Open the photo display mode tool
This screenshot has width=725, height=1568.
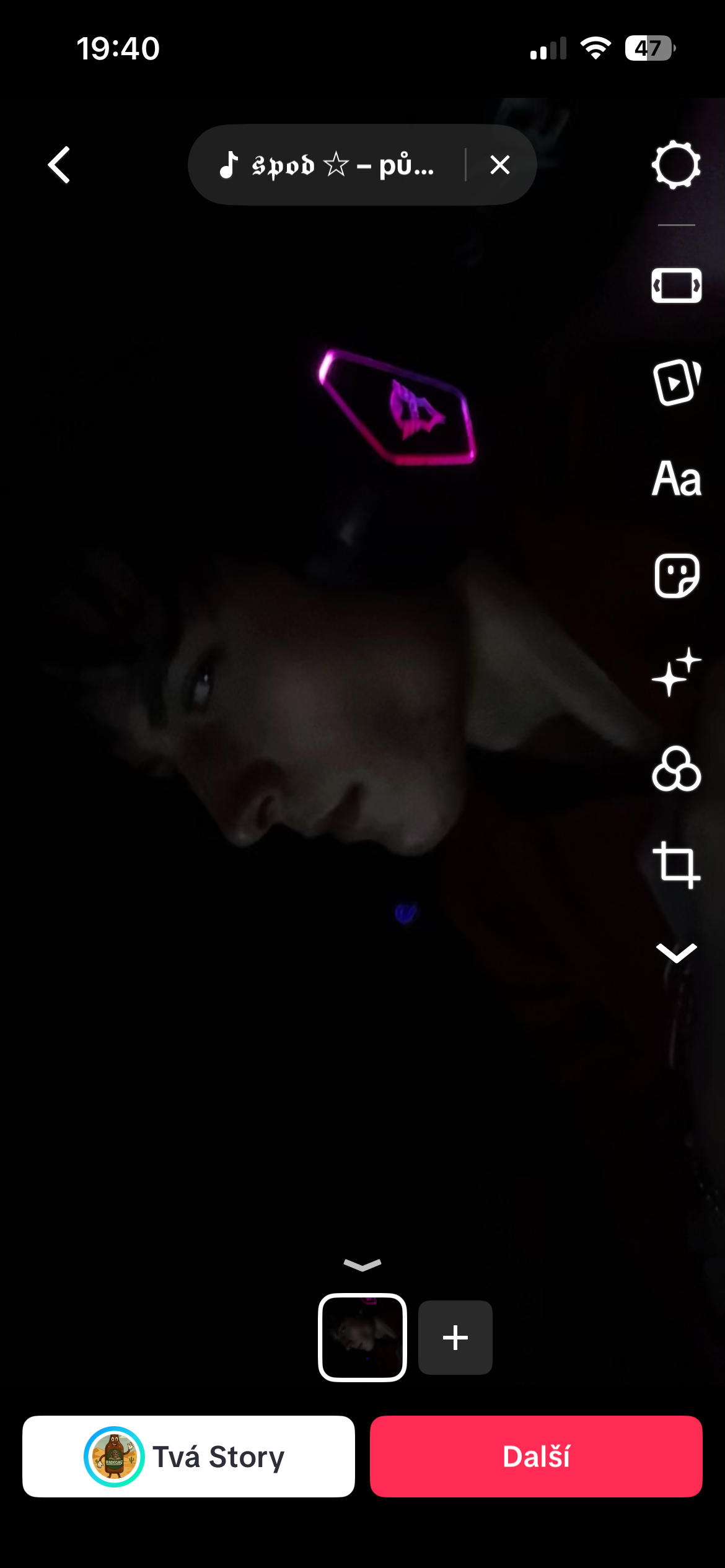coord(676,285)
